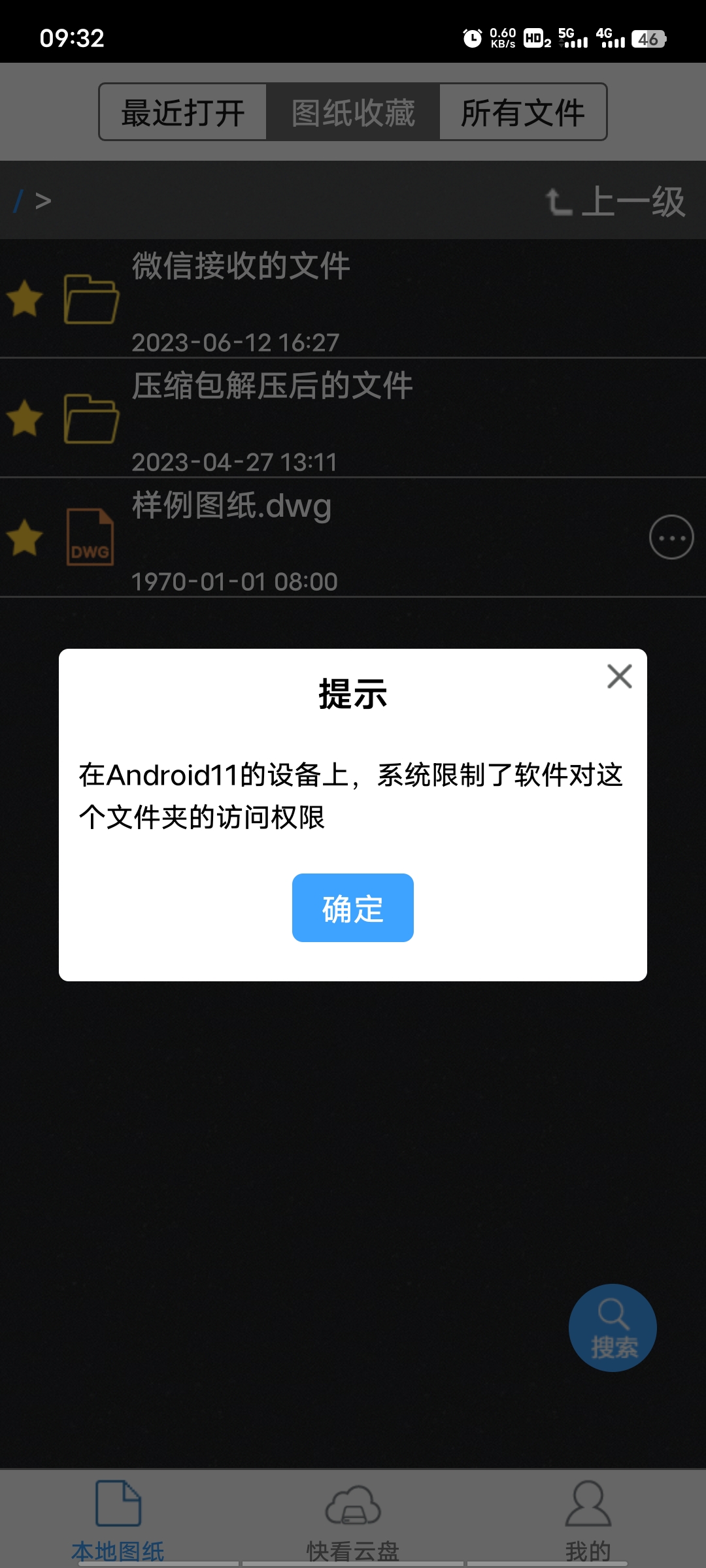This screenshot has width=706, height=1568.
Task: Tap the root path slash
Action: coord(19,201)
